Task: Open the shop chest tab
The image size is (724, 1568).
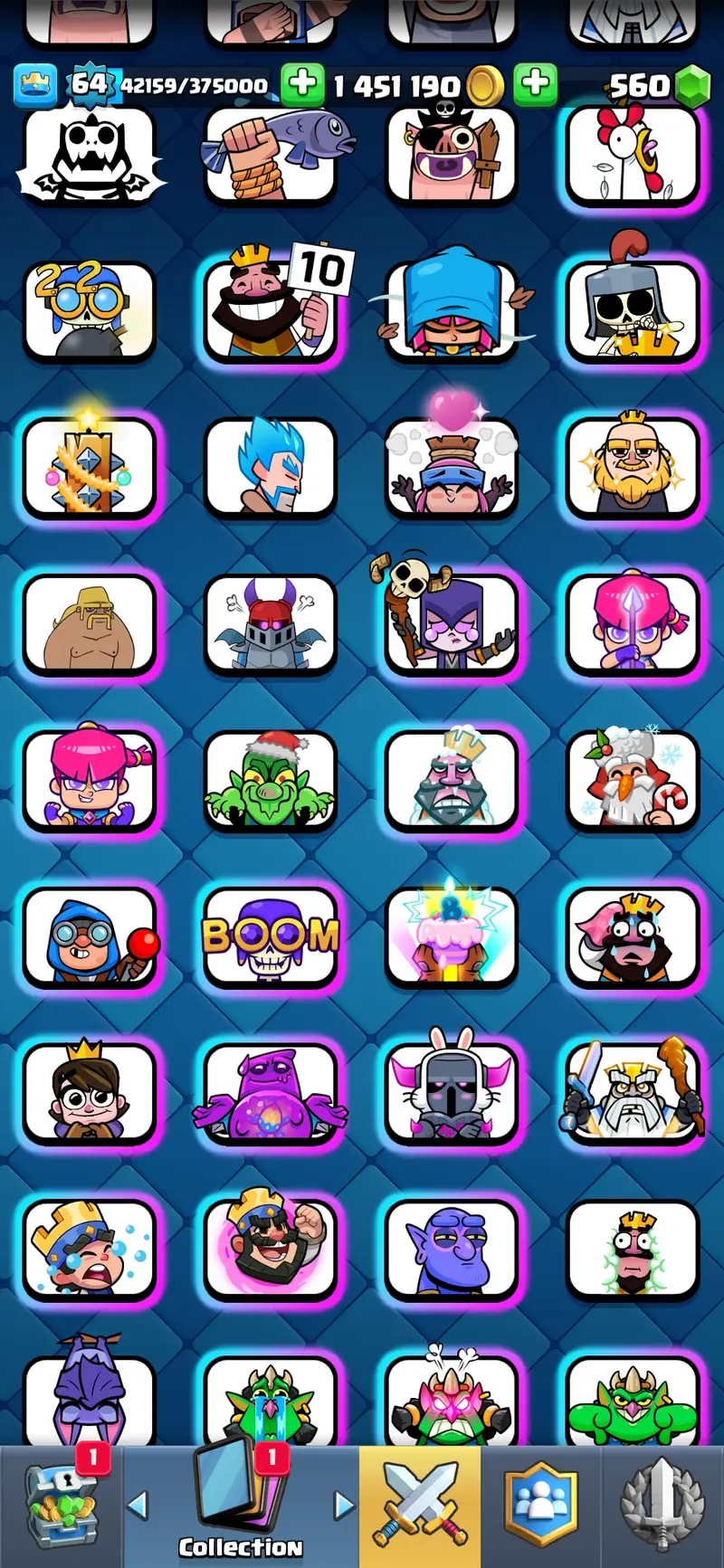Action: (61, 1506)
